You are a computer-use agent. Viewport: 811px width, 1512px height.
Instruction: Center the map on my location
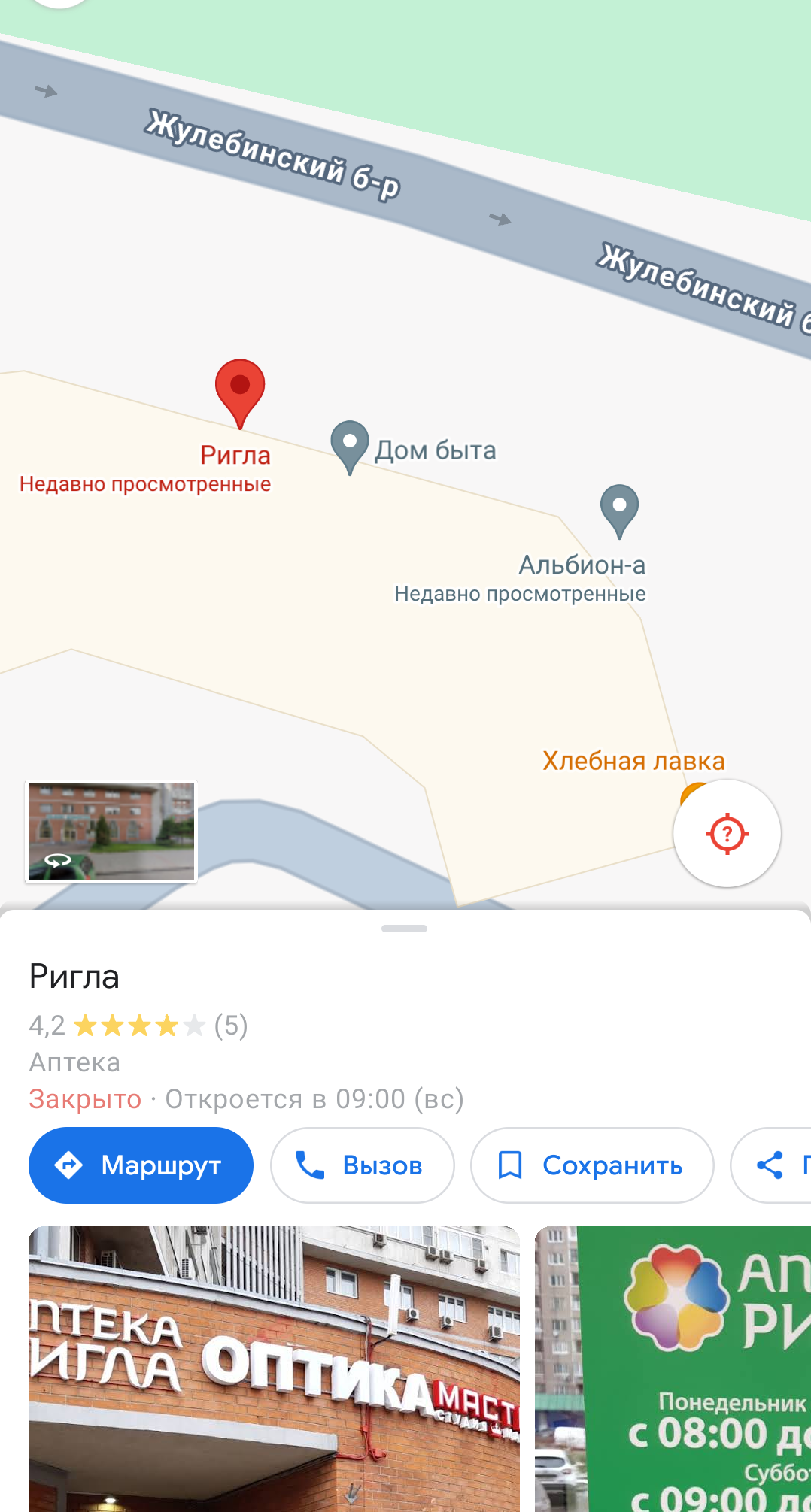(x=727, y=833)
